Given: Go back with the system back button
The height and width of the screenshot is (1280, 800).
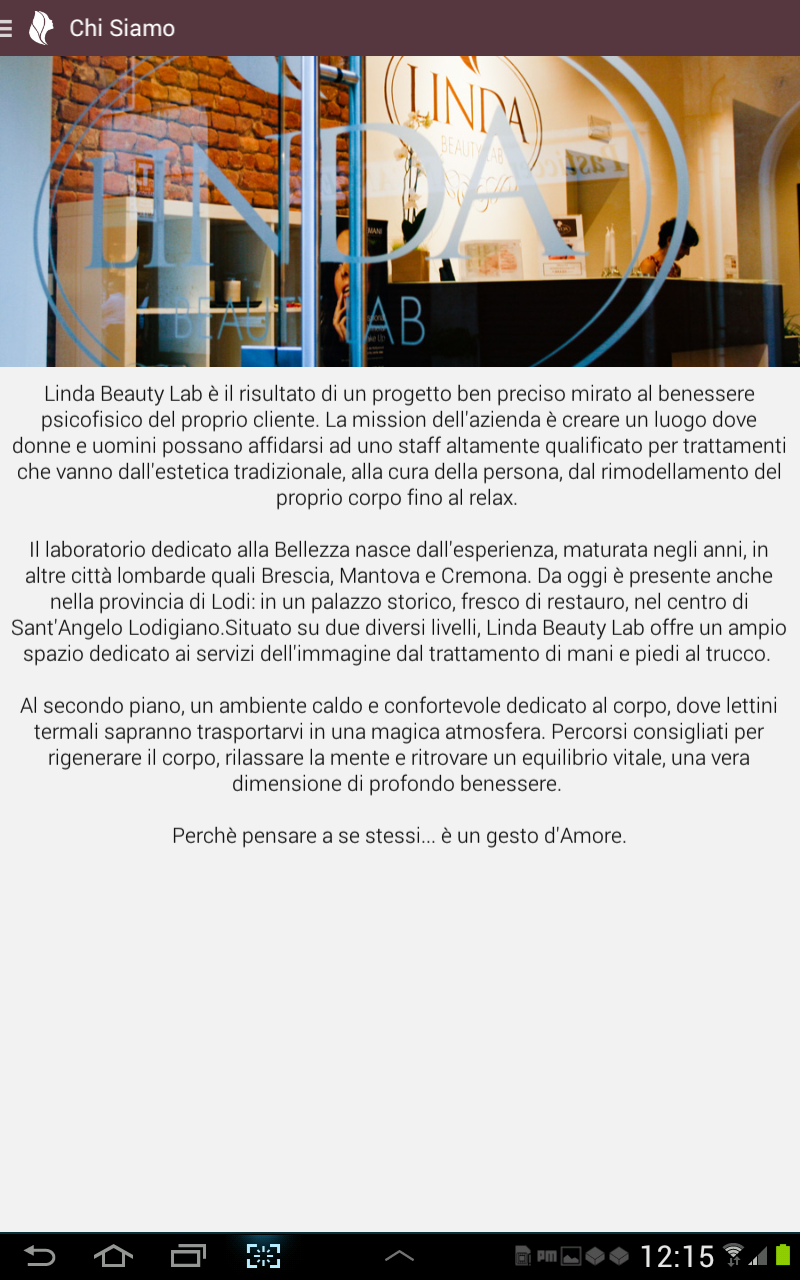Looking at the screenshot, I should [x=40, y=1255].
